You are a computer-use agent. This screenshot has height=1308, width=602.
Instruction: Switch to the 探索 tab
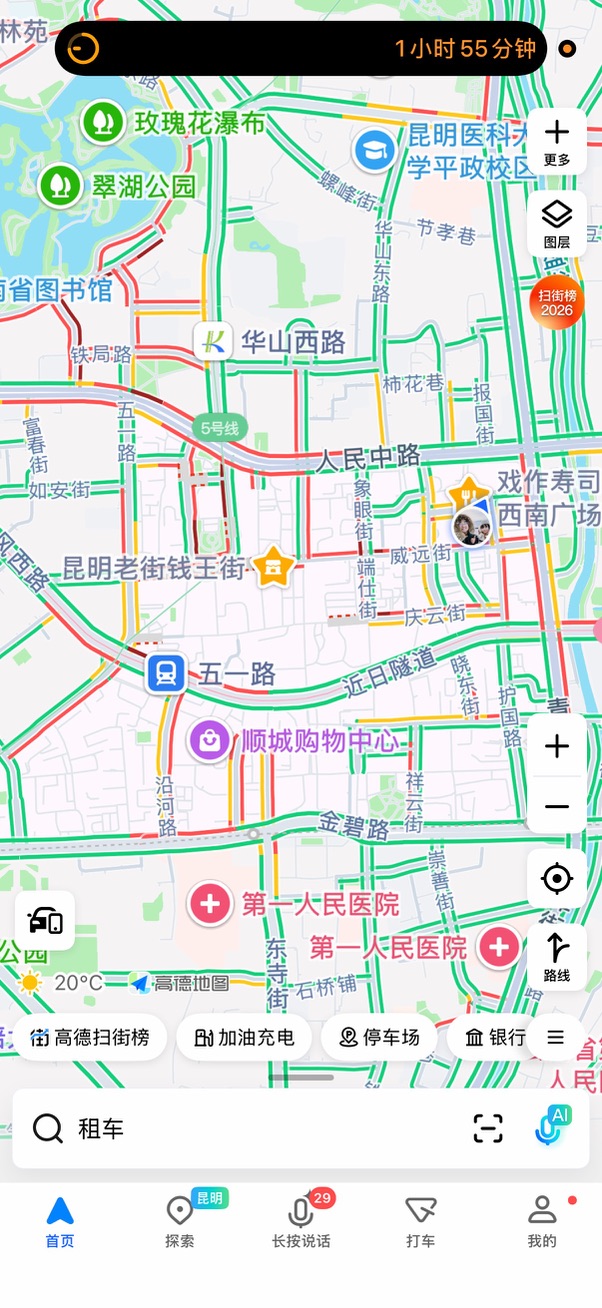click(180, 1222)
